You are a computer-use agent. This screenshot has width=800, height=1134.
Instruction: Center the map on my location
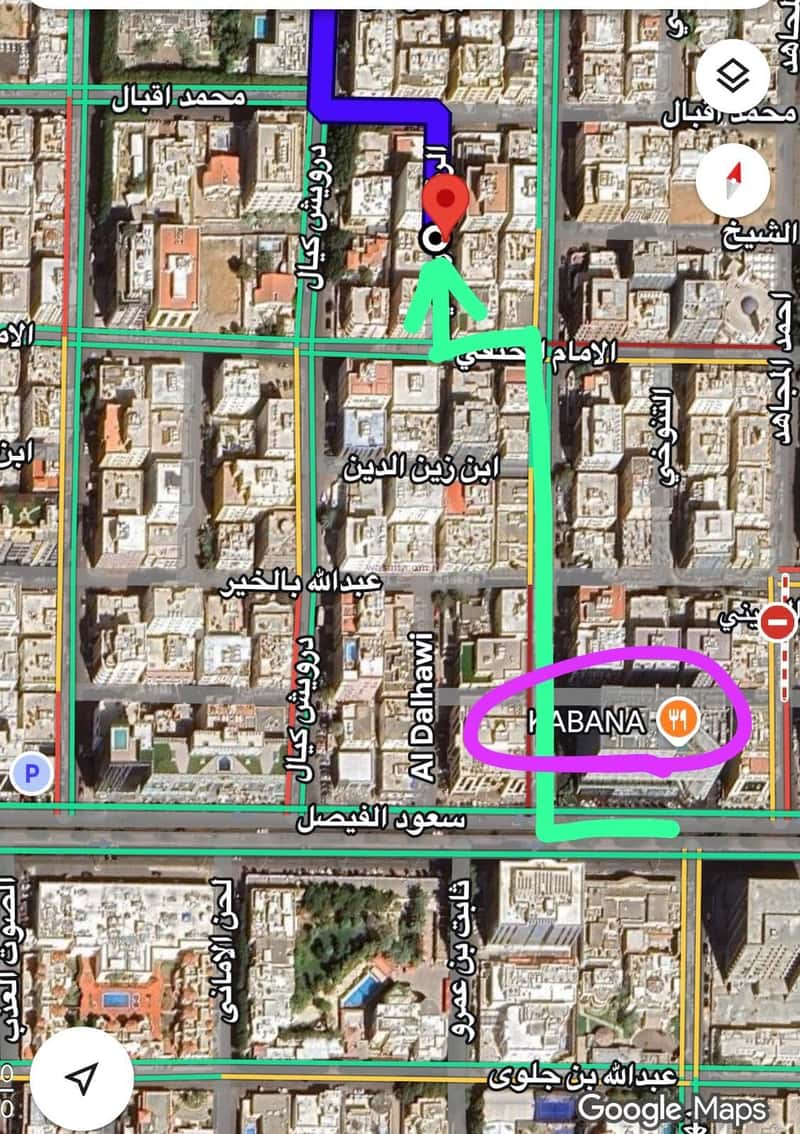tap(82, 1077)
